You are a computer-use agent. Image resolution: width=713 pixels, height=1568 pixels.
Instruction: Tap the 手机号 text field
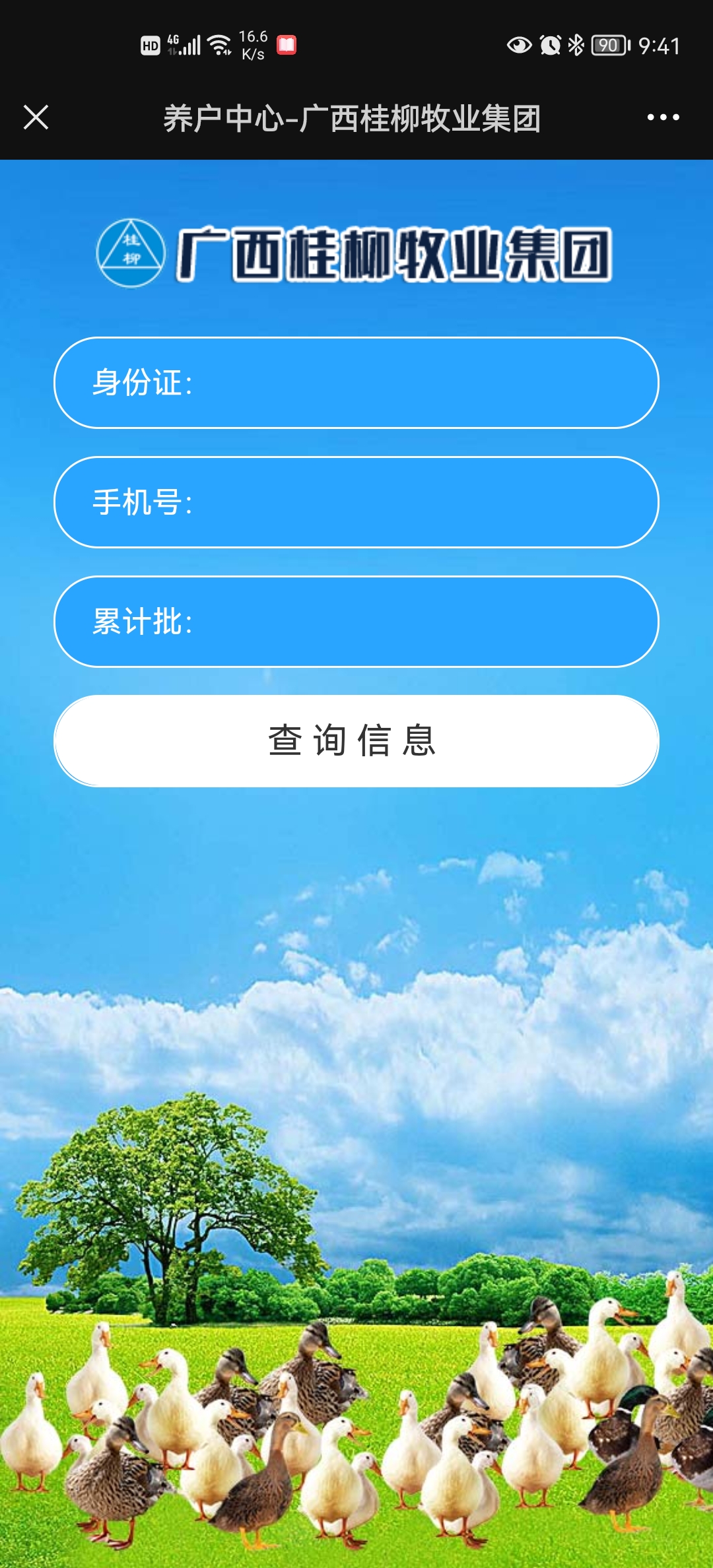[x=396, y=502]
